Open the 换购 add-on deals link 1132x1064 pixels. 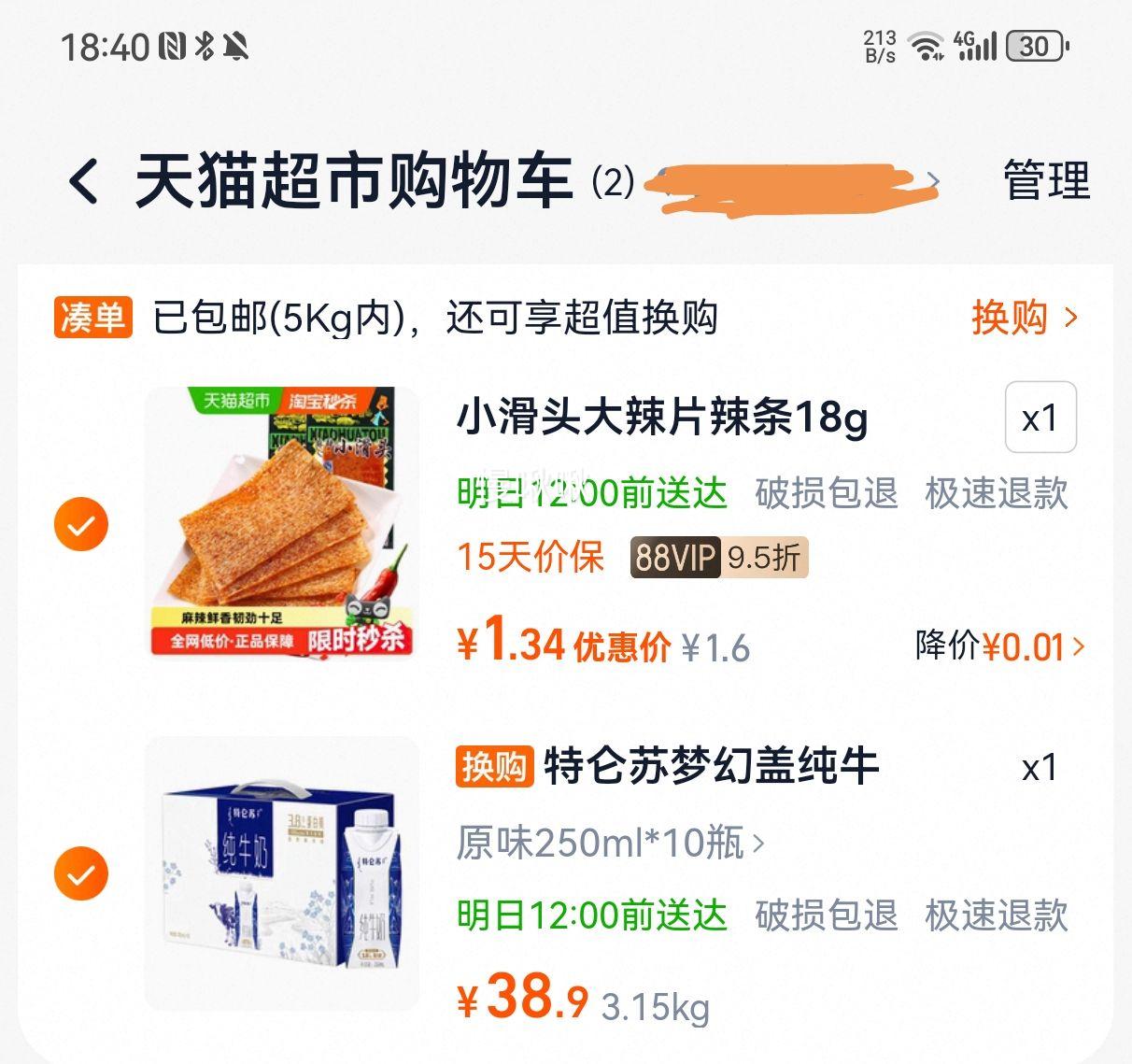1025,319
